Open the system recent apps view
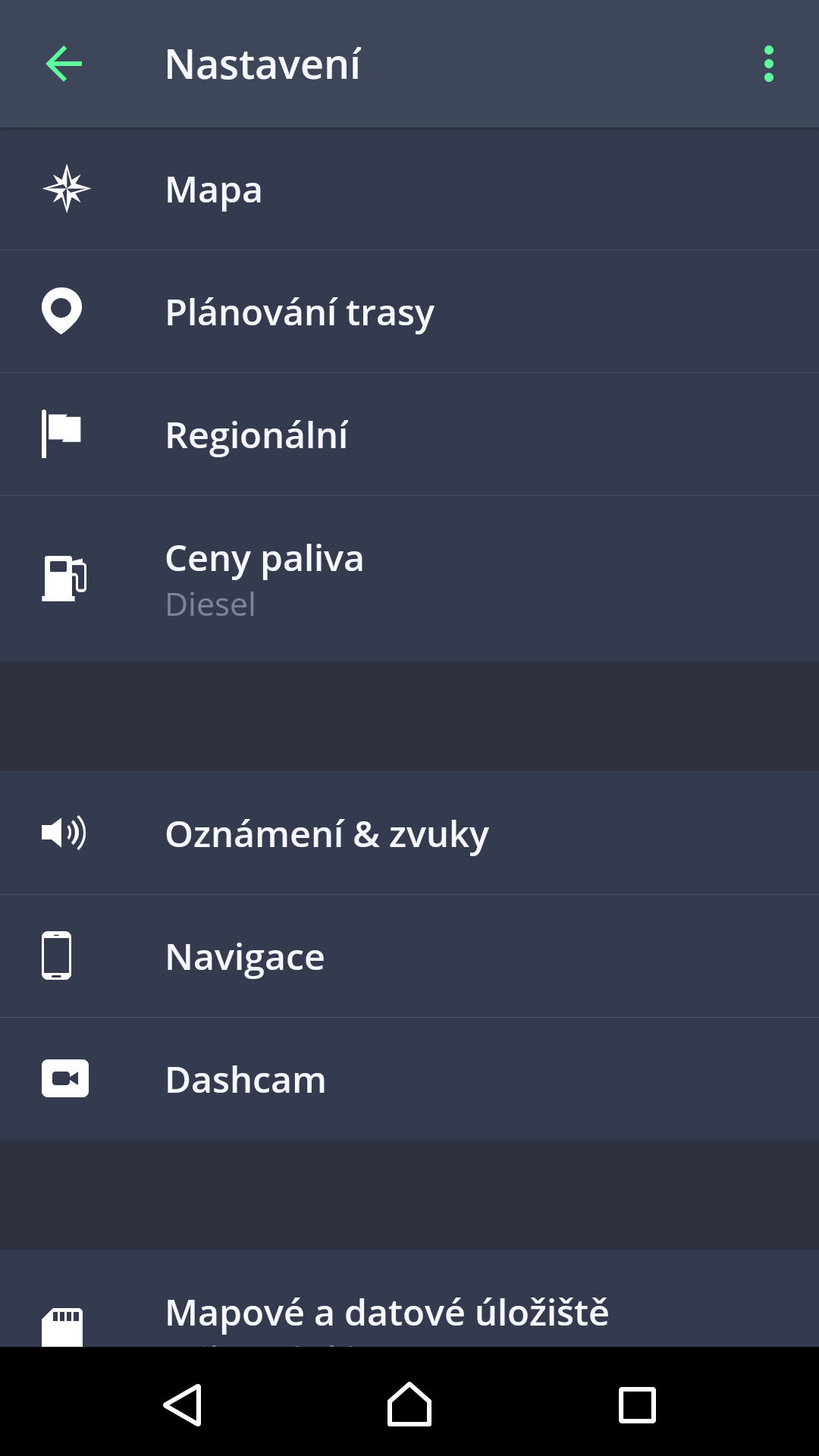Viewport: 819px width, 1456px height. [x=637, y=1404]
